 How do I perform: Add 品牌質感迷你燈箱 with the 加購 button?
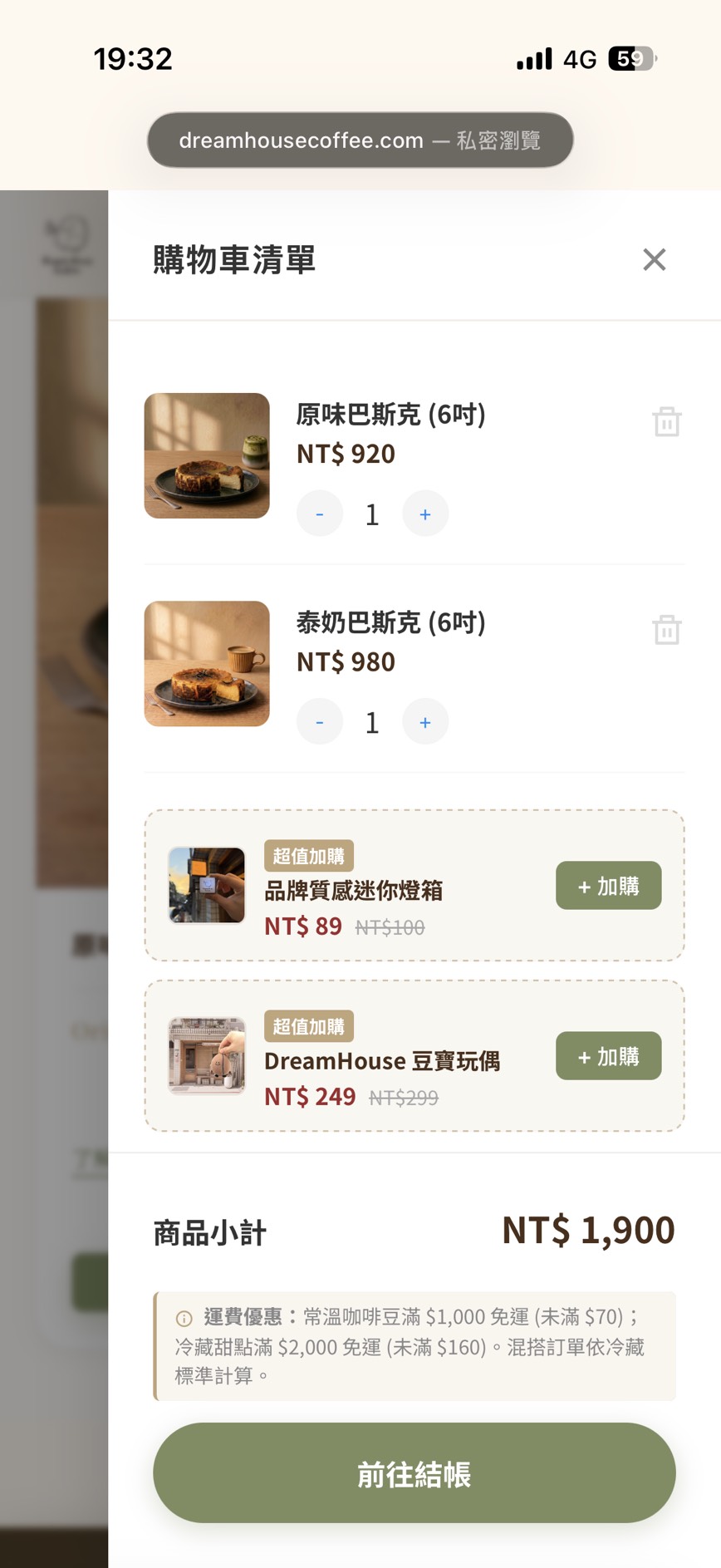point(609,886)
